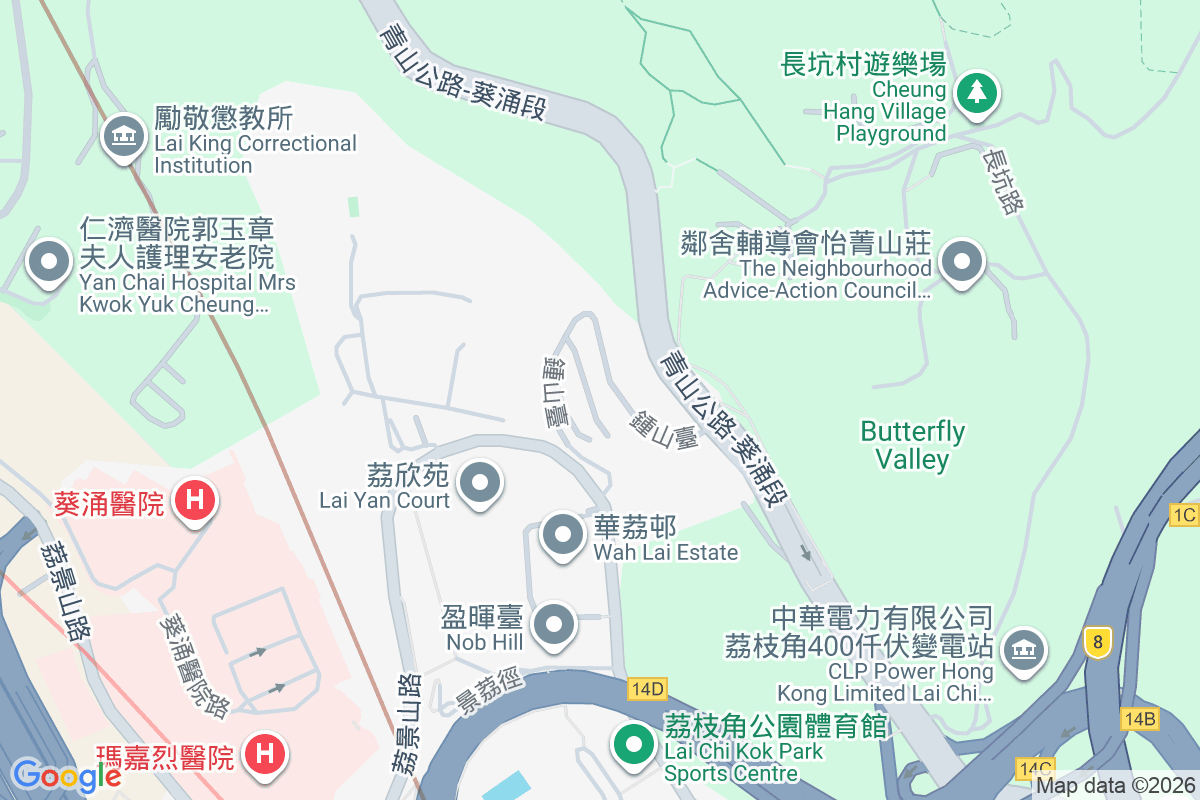Open the Lai Yan Court marker
The width and height of the screenshot is (1200, 800).
click(x=481, y=483)
